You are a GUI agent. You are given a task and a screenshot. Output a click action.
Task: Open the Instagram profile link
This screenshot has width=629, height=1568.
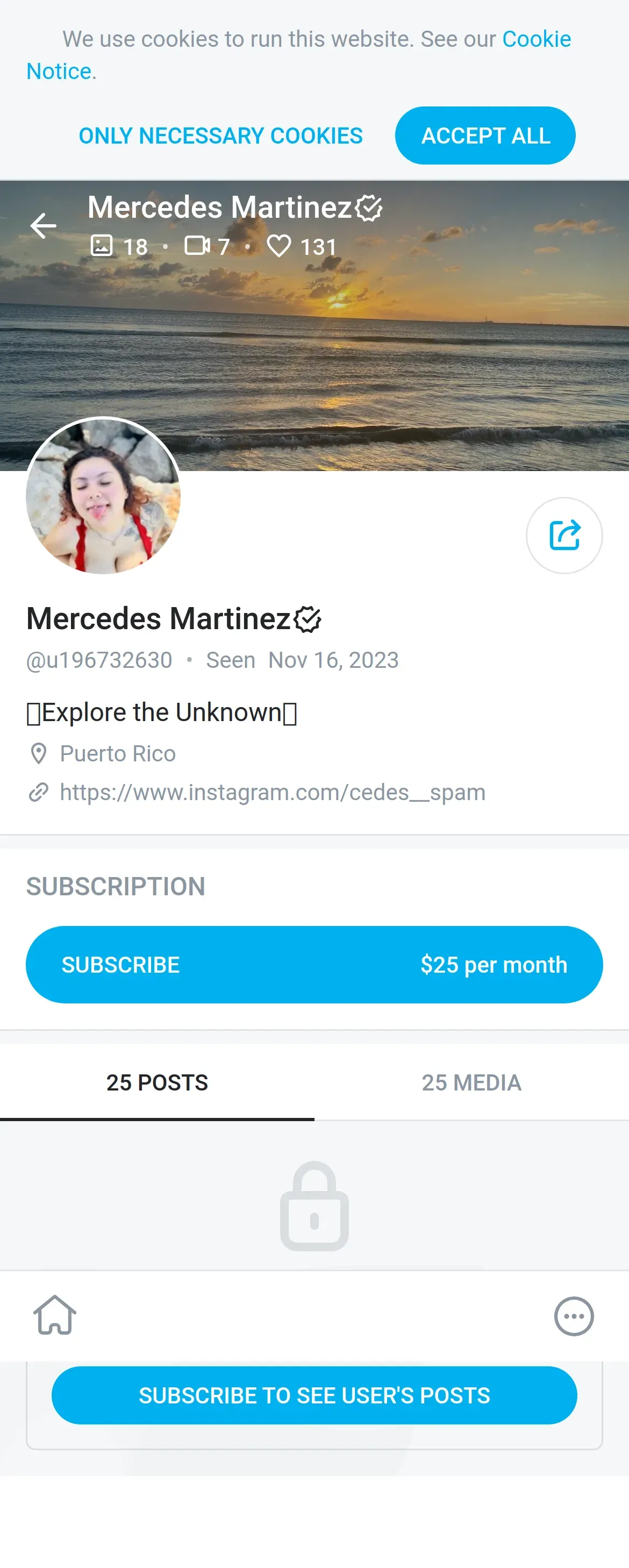click(x=272, y=793)
